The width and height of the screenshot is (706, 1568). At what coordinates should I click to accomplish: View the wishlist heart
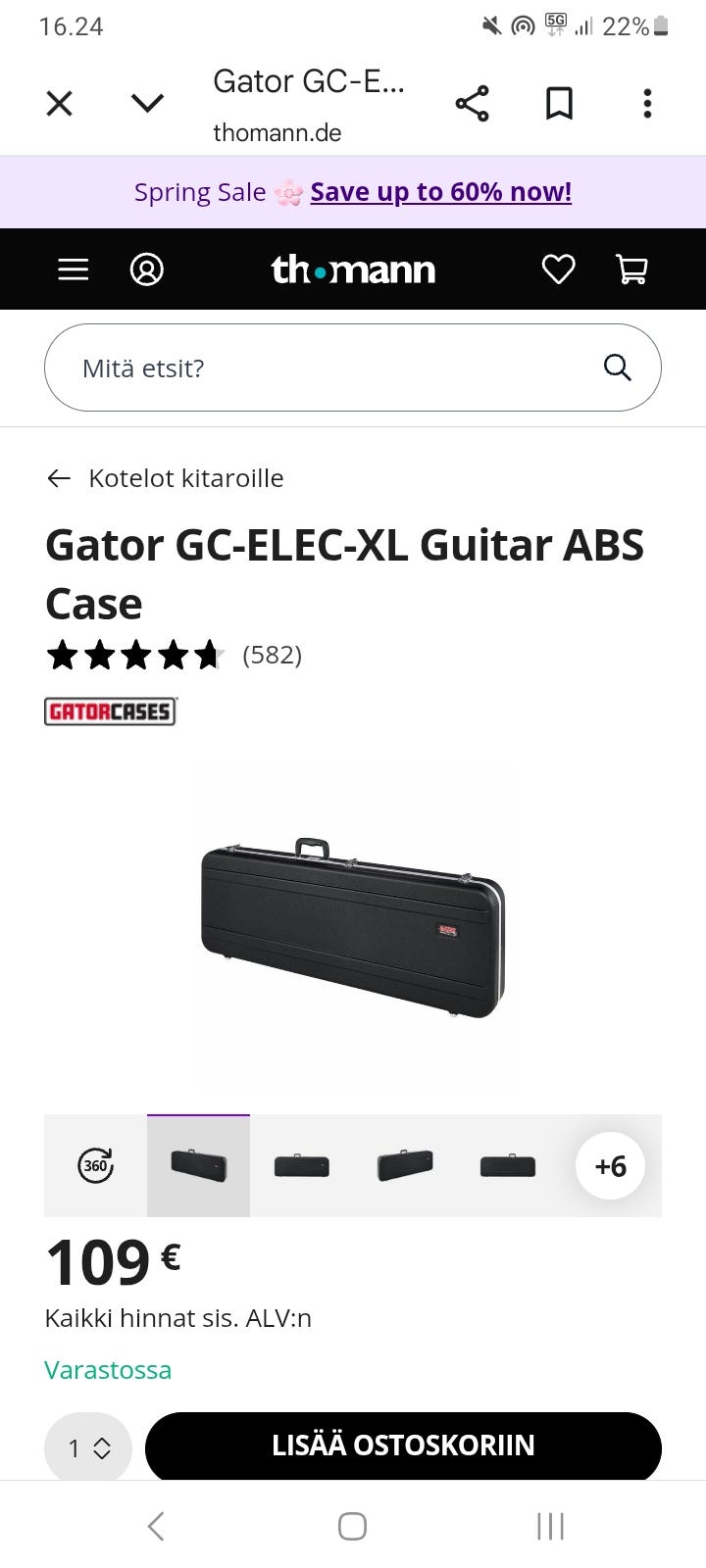pyautogui.click(x=559, y=269)
